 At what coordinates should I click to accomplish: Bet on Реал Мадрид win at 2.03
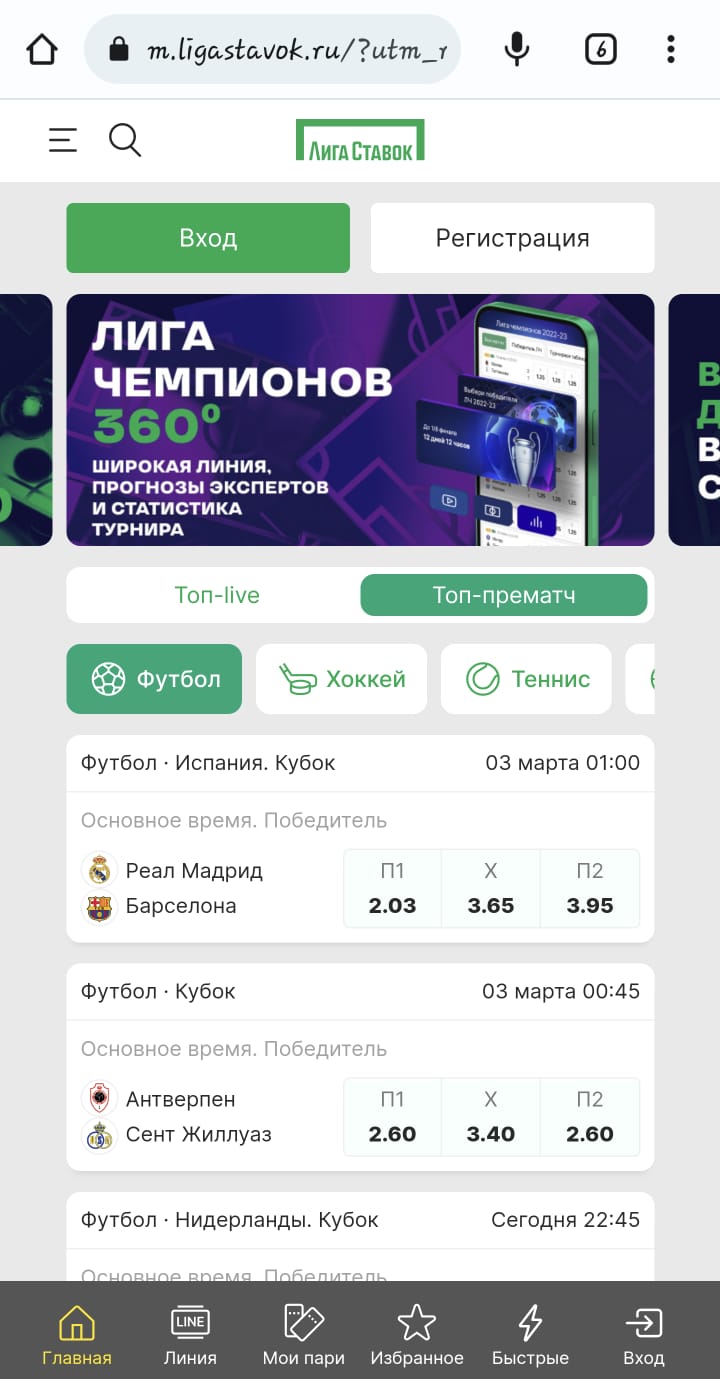pos(392,889)
